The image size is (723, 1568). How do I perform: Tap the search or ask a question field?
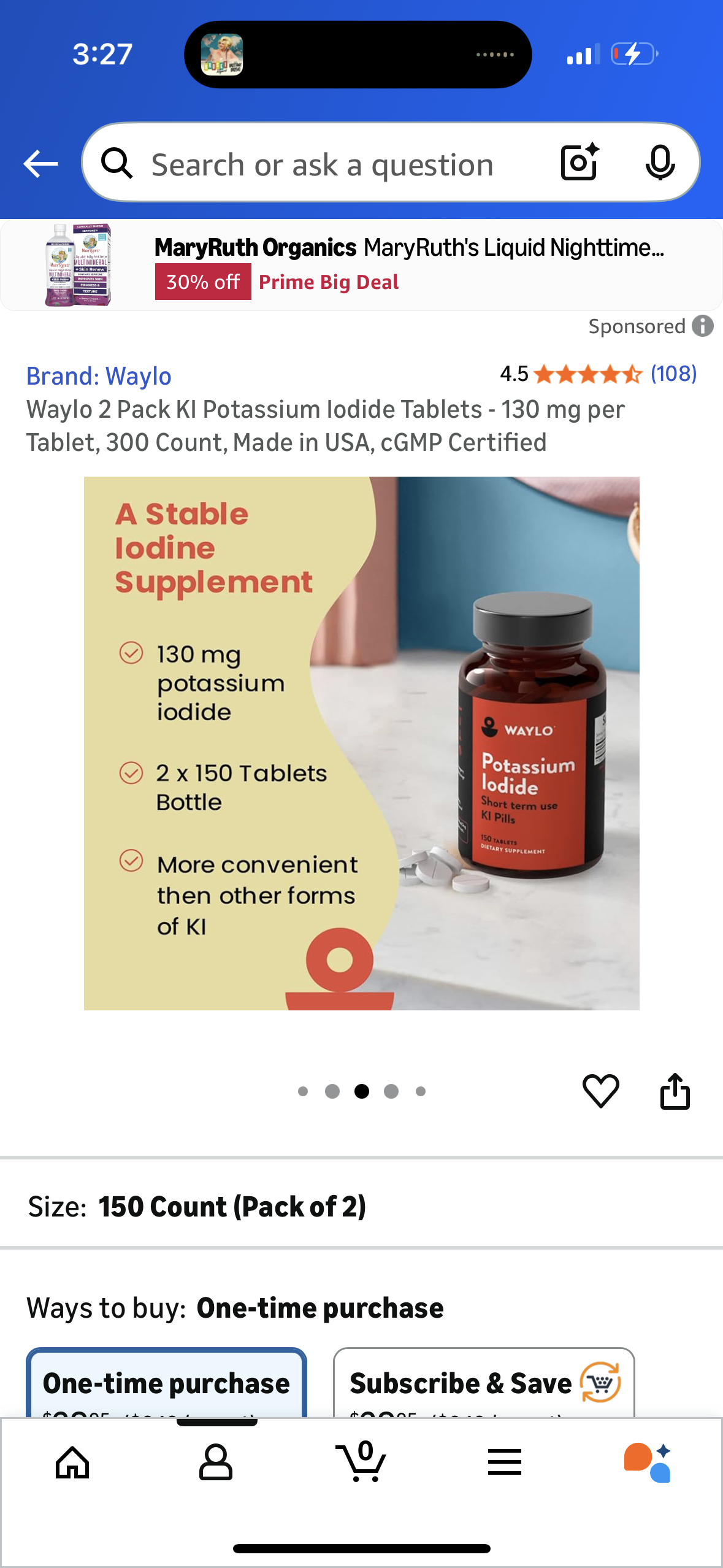[322, 164]
